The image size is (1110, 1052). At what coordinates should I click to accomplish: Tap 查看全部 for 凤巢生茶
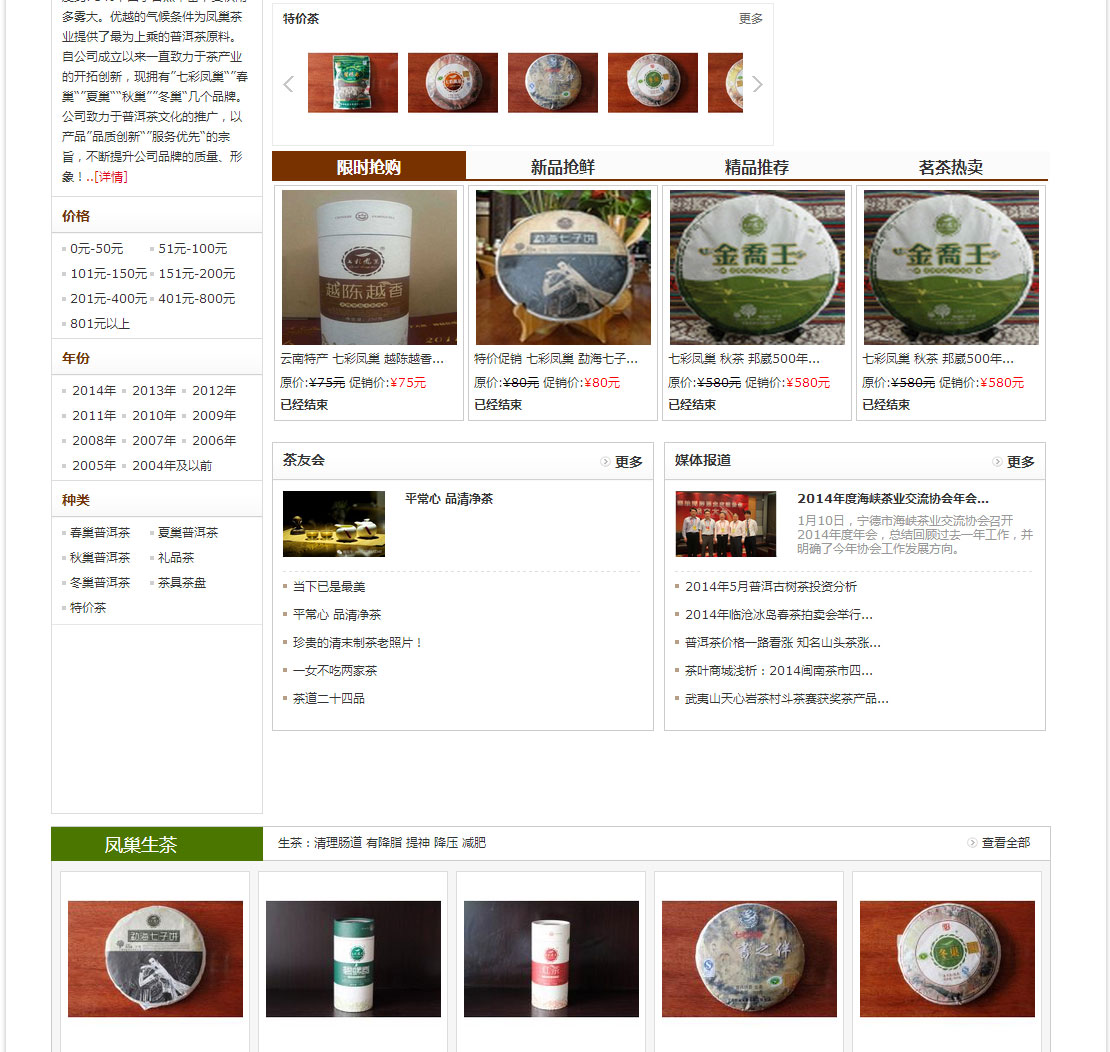tap(1005, 843)
